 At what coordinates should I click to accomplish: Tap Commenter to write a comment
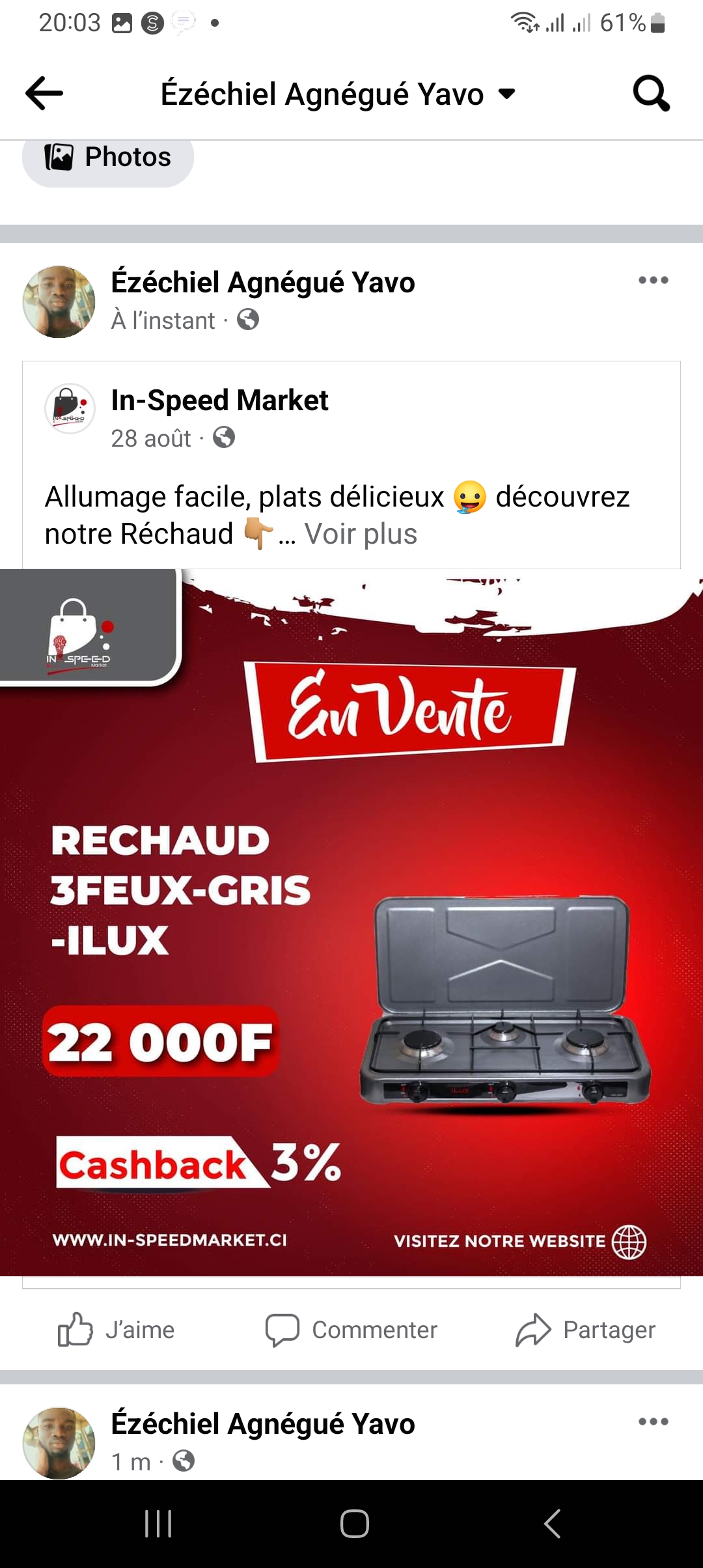(351, 1330)
